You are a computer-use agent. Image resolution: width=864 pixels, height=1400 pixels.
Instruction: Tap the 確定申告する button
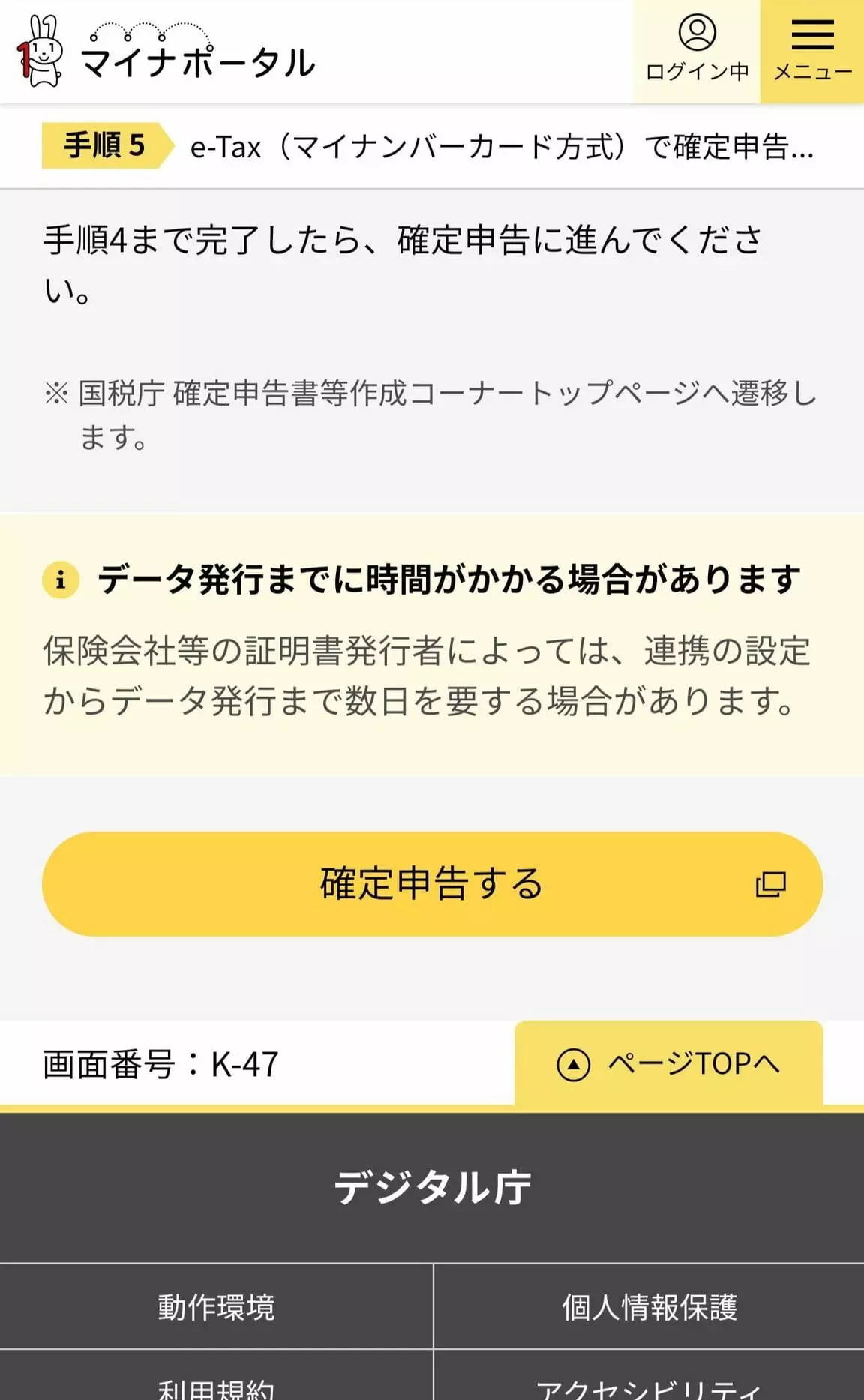[x=432, y=883]
